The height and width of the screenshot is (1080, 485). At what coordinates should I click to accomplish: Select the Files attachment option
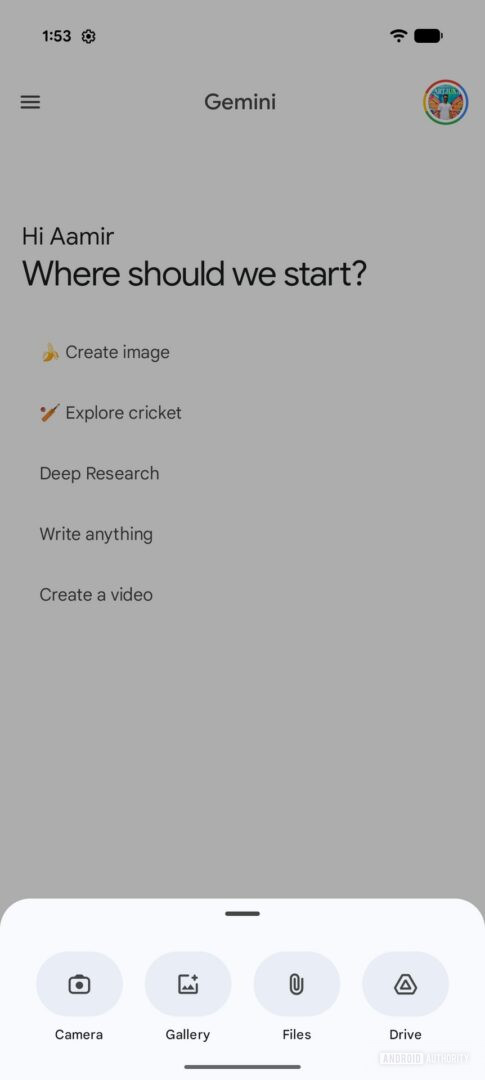[297, 984]
